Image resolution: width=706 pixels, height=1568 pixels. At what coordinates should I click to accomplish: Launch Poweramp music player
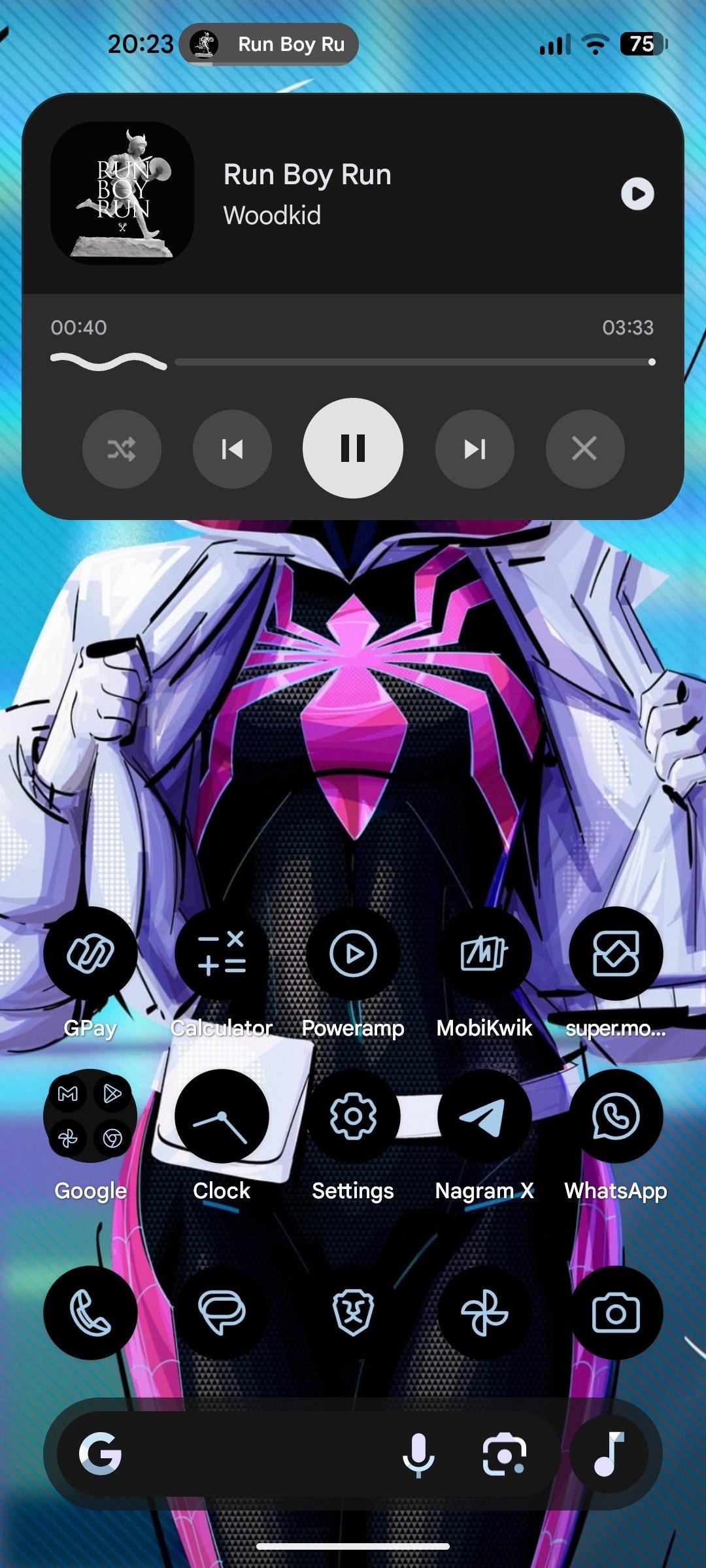353,954
